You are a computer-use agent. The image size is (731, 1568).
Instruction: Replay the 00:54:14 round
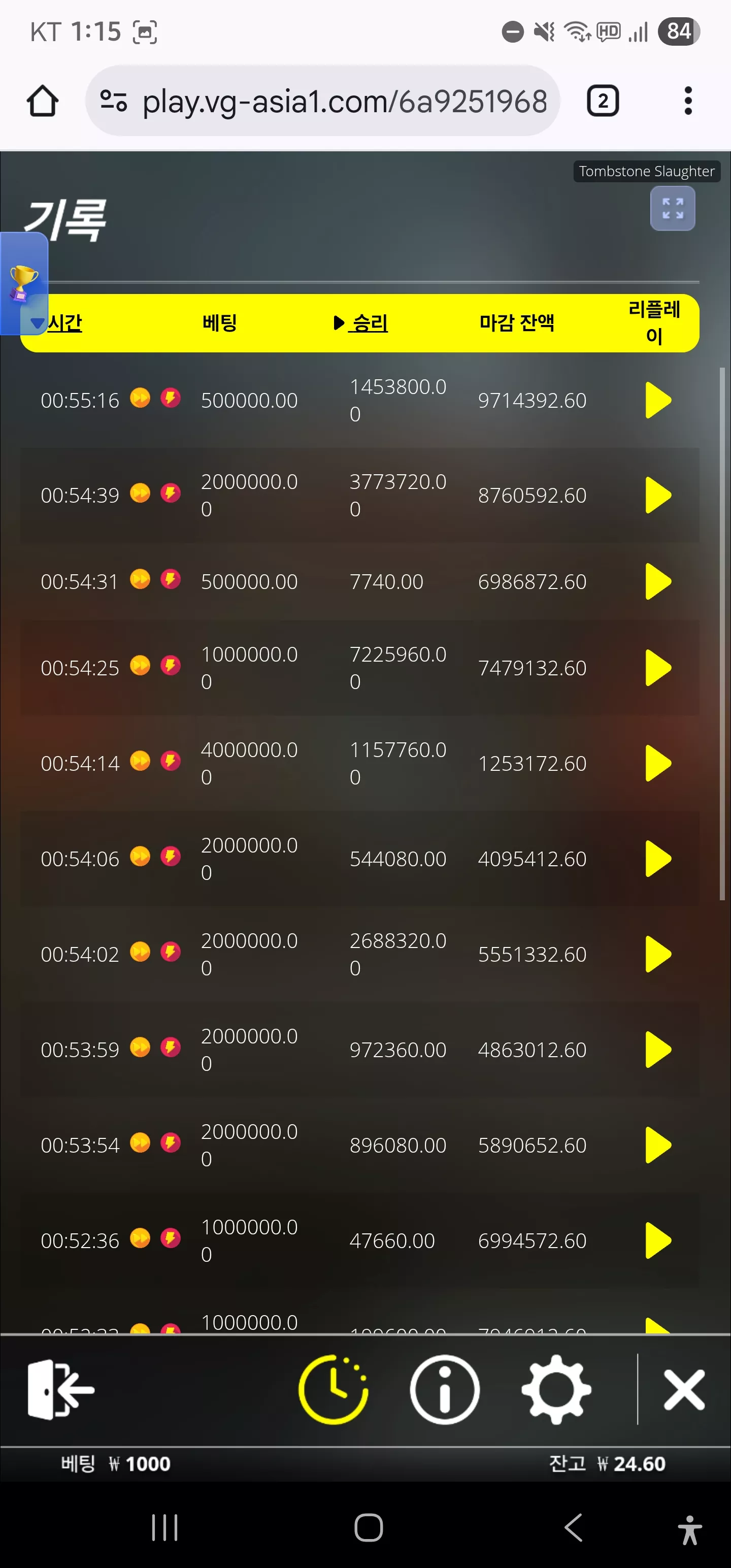[657, 763]
